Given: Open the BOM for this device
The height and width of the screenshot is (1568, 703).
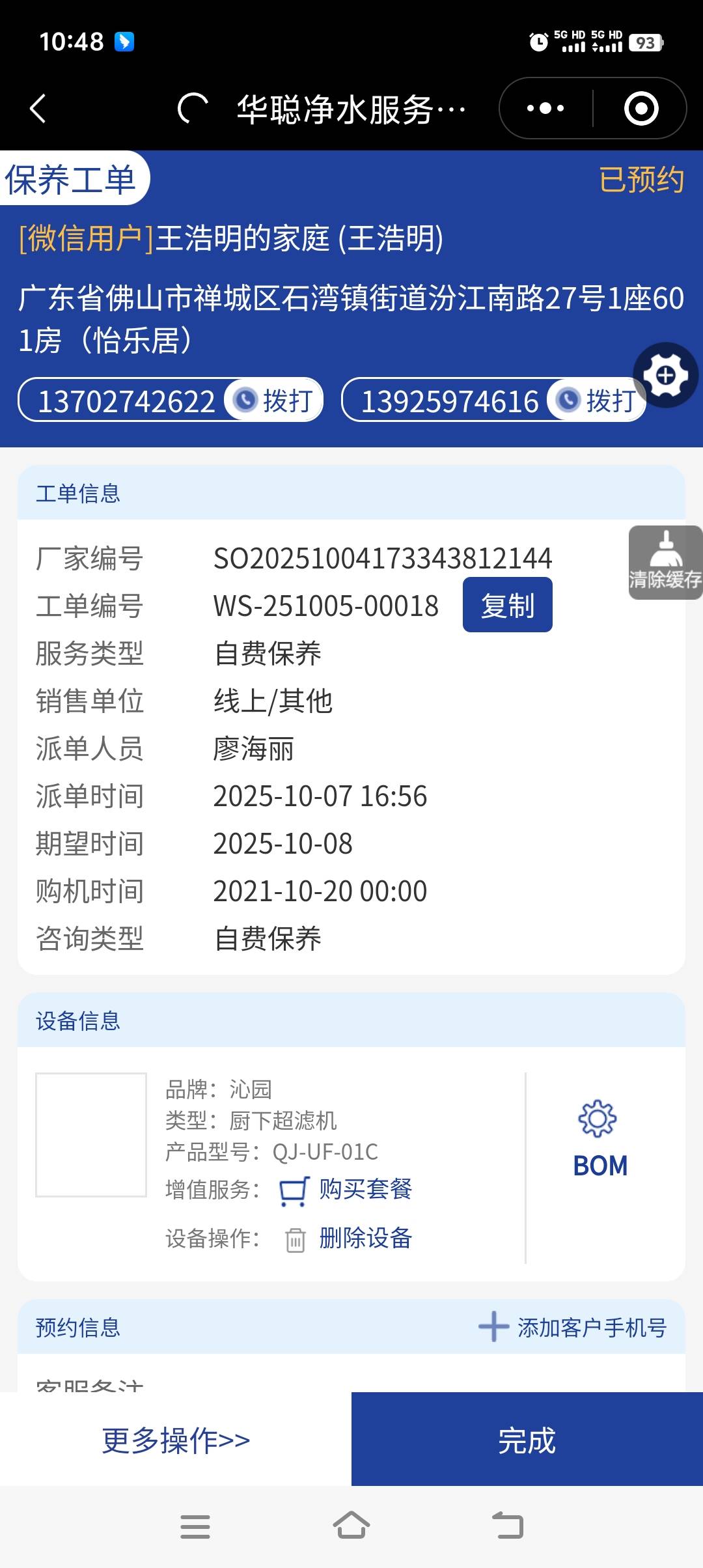Looking at the screenshot, I should tap(600, 1140).
